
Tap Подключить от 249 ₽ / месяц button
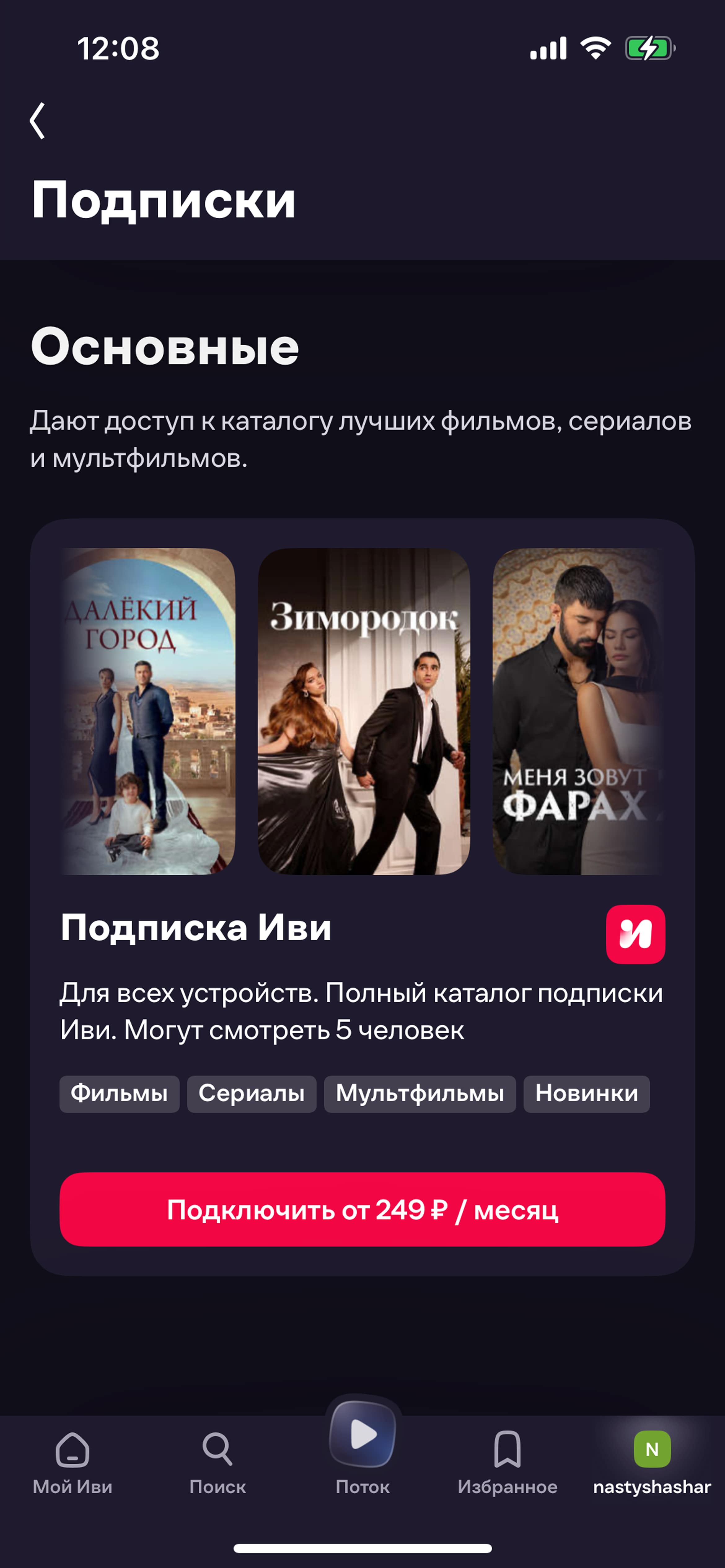pos(362,1209)
